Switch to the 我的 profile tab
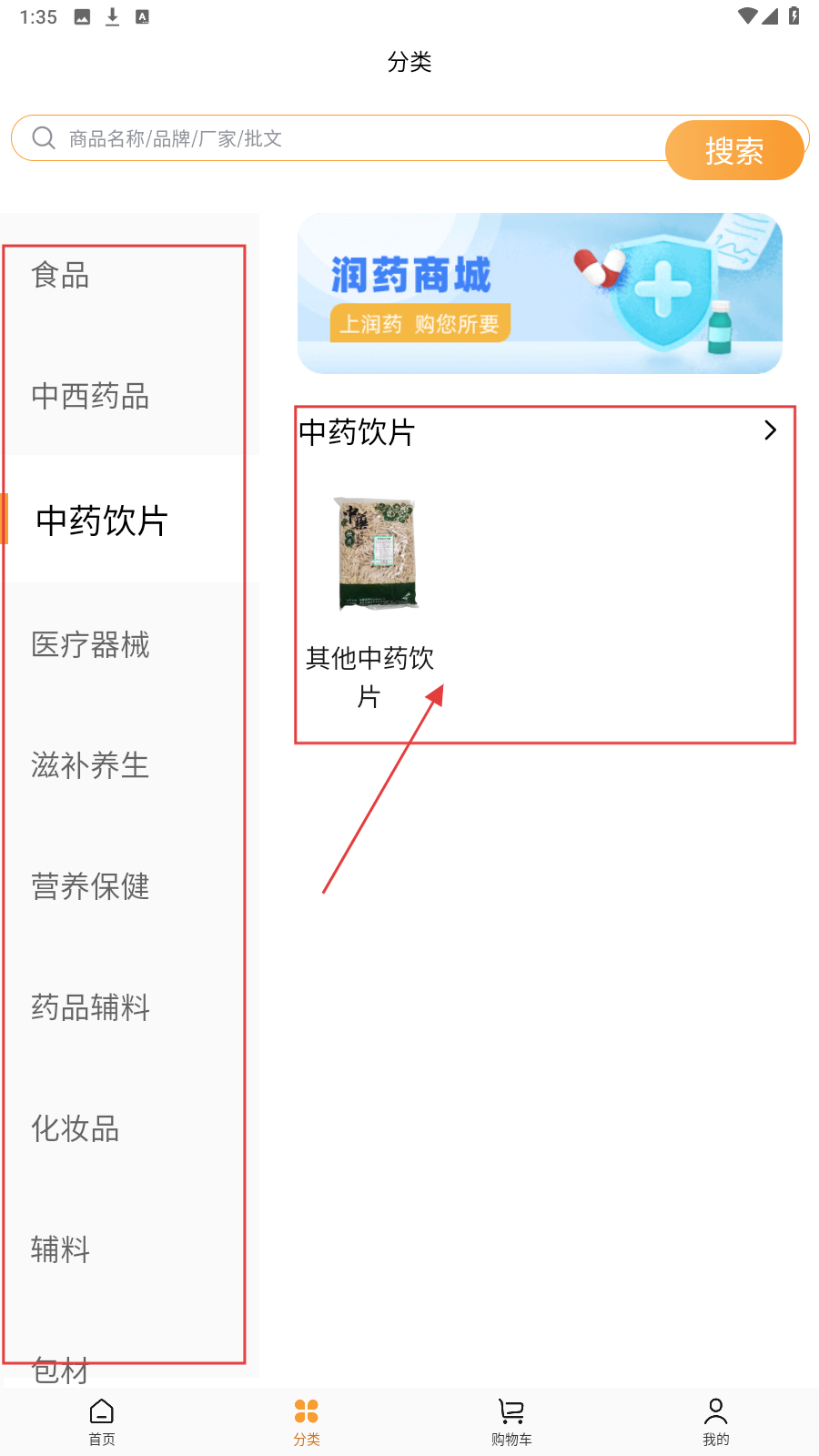819x1456 pixels. (x=716, y=1421)
